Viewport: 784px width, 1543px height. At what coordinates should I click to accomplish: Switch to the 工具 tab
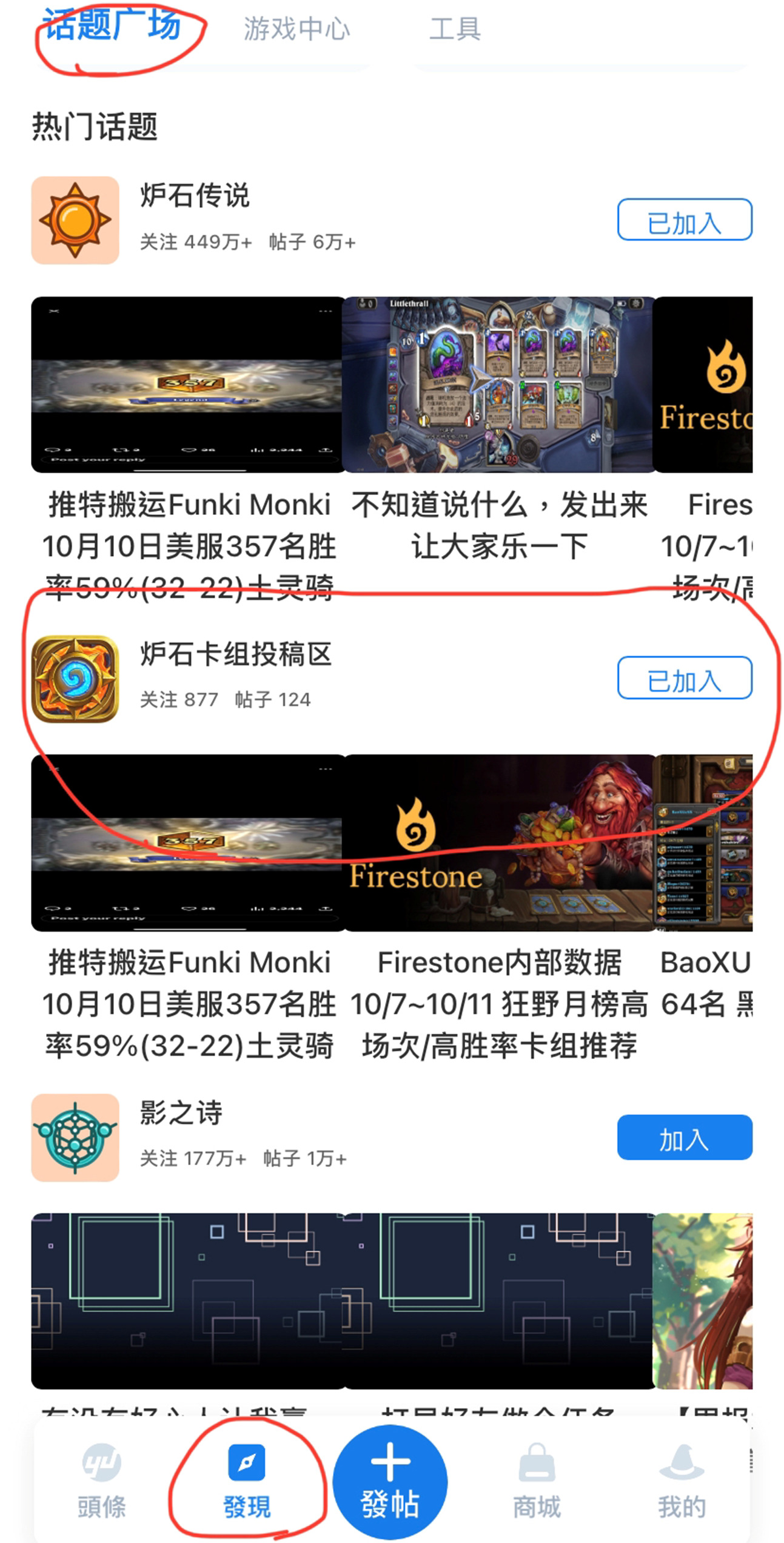click(455, 29)
